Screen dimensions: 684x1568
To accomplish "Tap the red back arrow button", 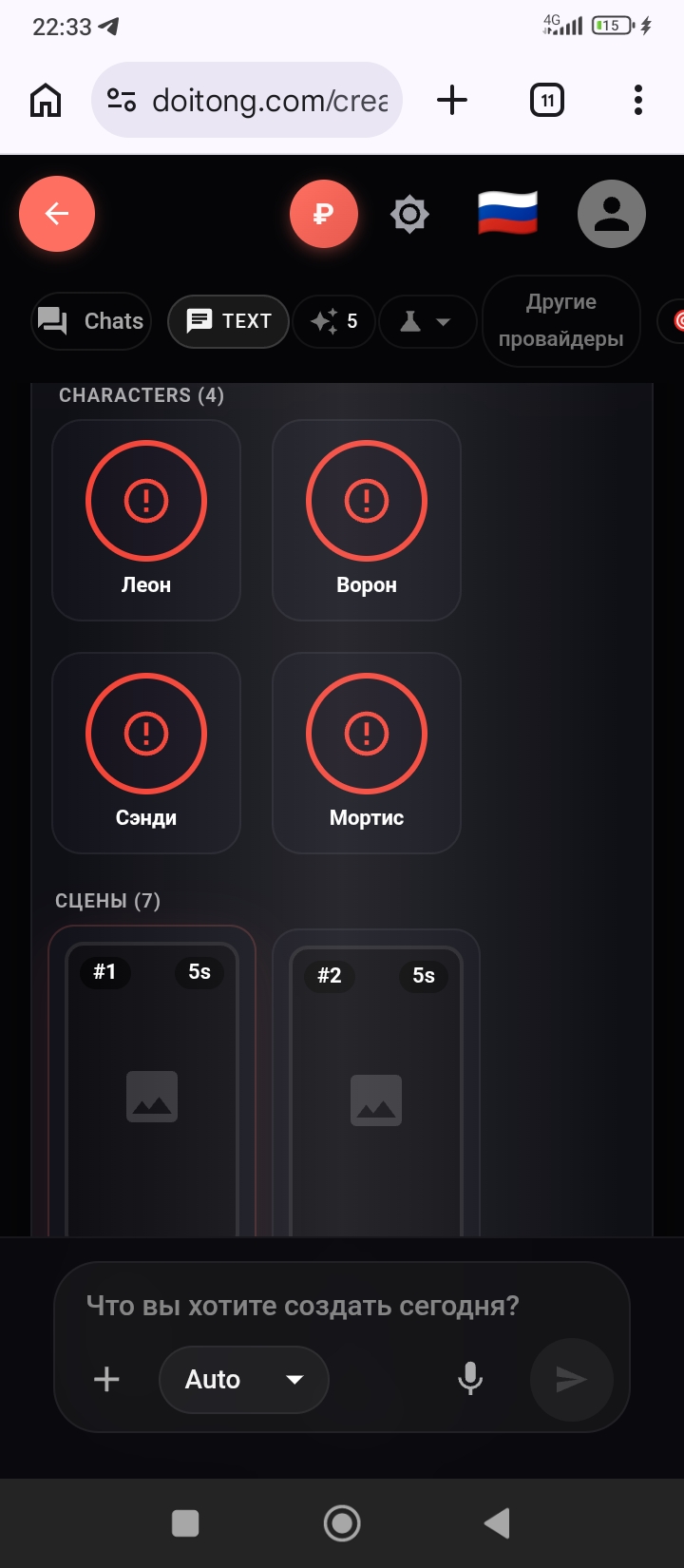I will click(57, 214).
